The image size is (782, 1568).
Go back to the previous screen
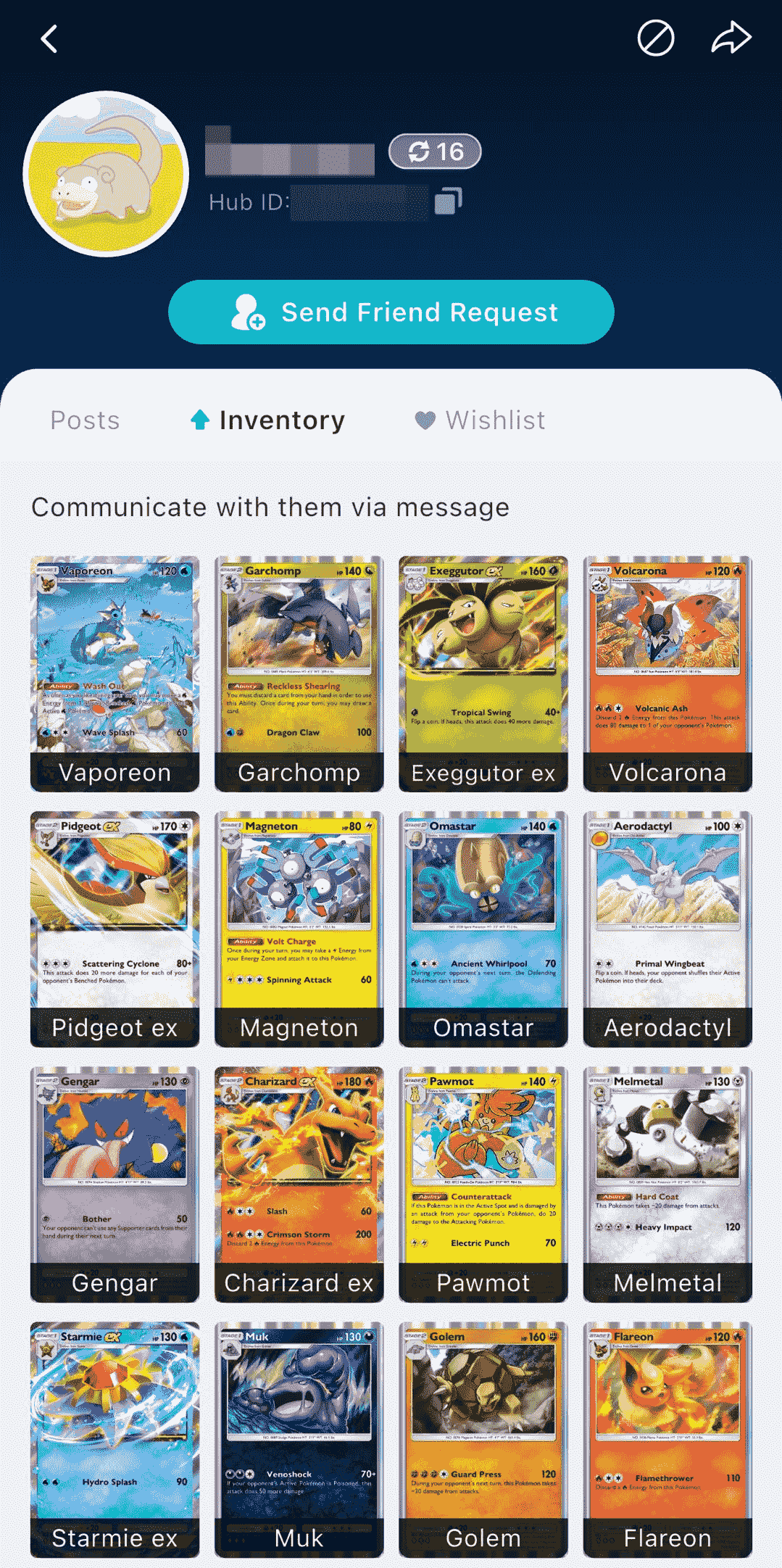coord(49,39)
